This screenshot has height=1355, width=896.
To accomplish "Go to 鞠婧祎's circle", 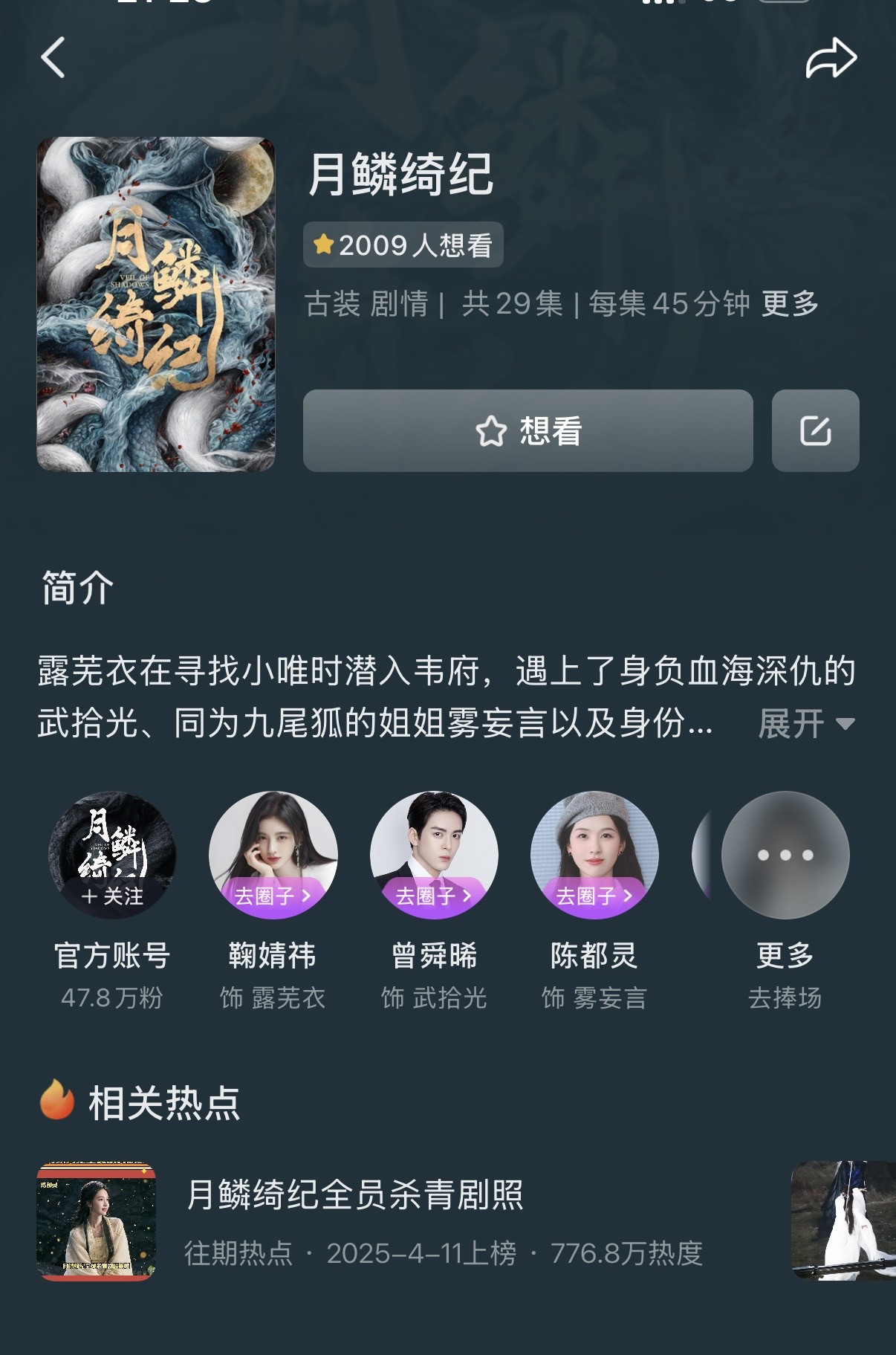I will (x=273, y=896).
